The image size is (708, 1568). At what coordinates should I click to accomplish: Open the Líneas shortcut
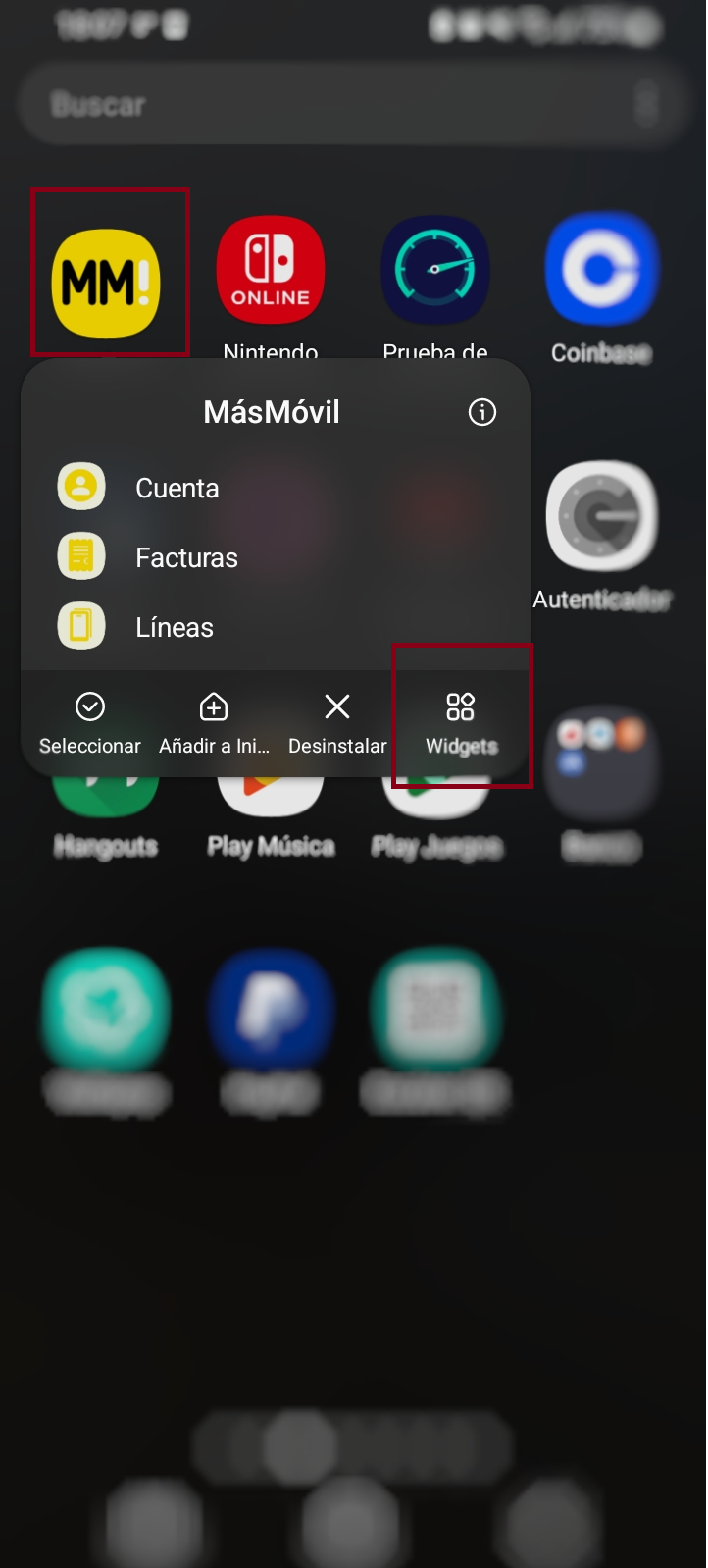tap(174, 627)
